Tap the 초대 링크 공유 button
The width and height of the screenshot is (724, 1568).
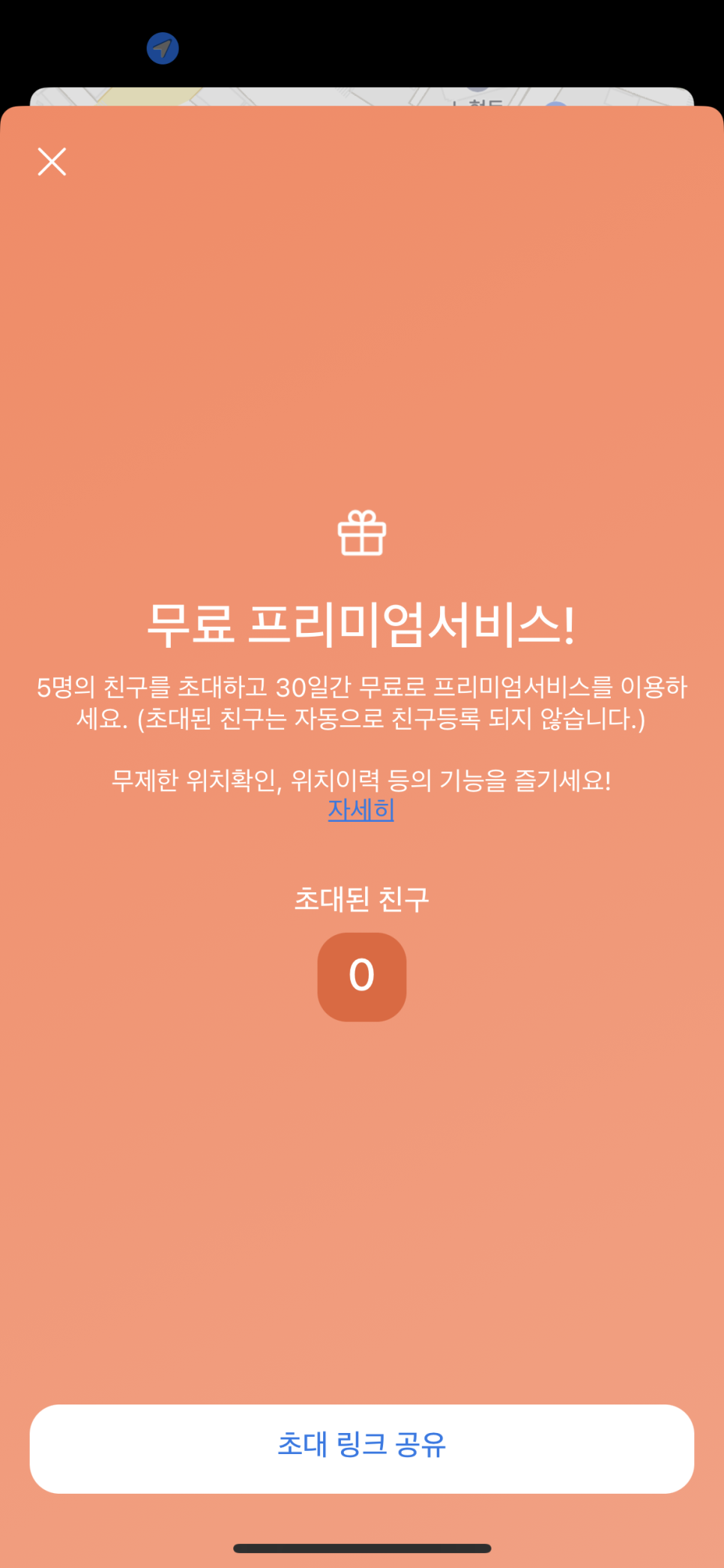361,1448
